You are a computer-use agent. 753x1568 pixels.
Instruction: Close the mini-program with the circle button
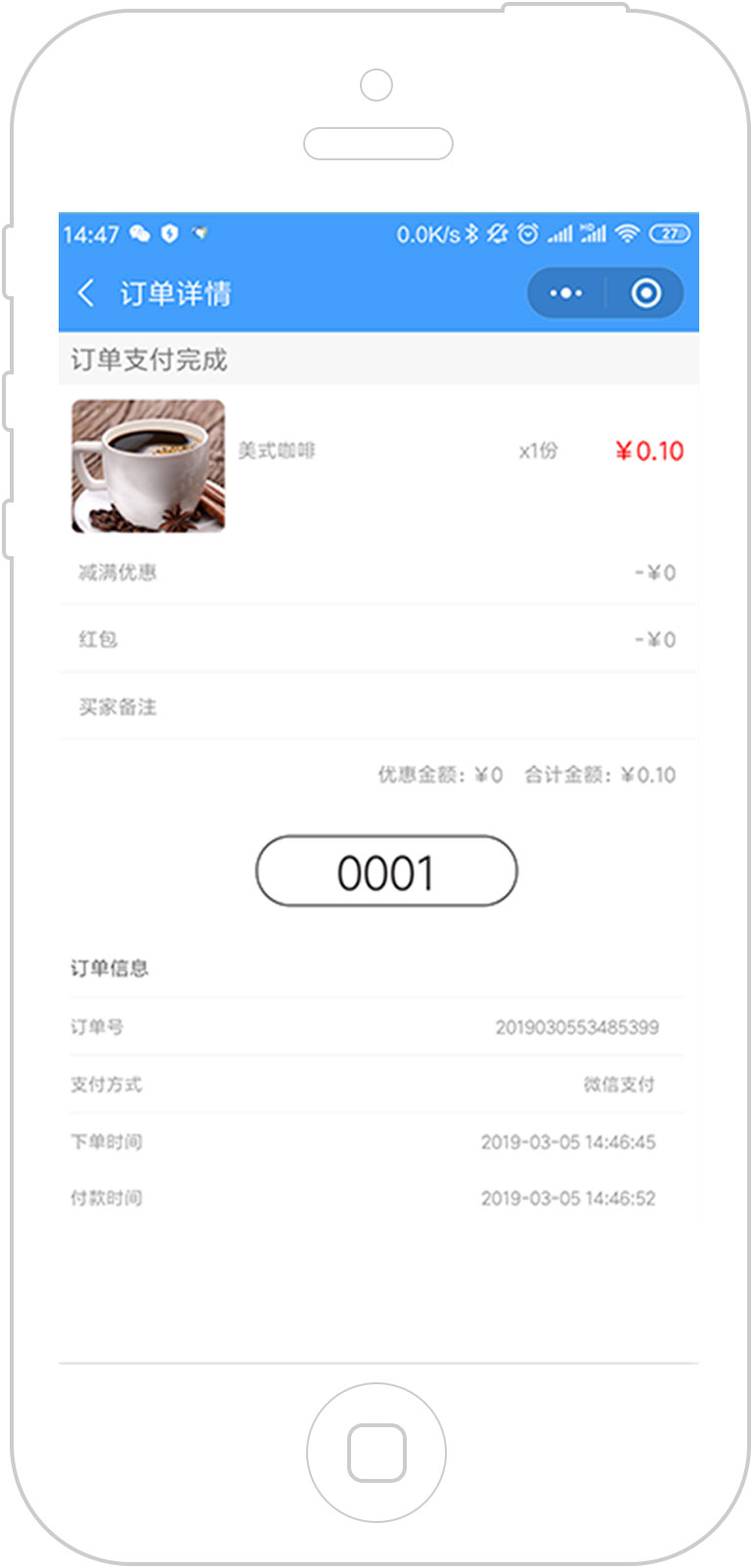[x=645, y=292]
